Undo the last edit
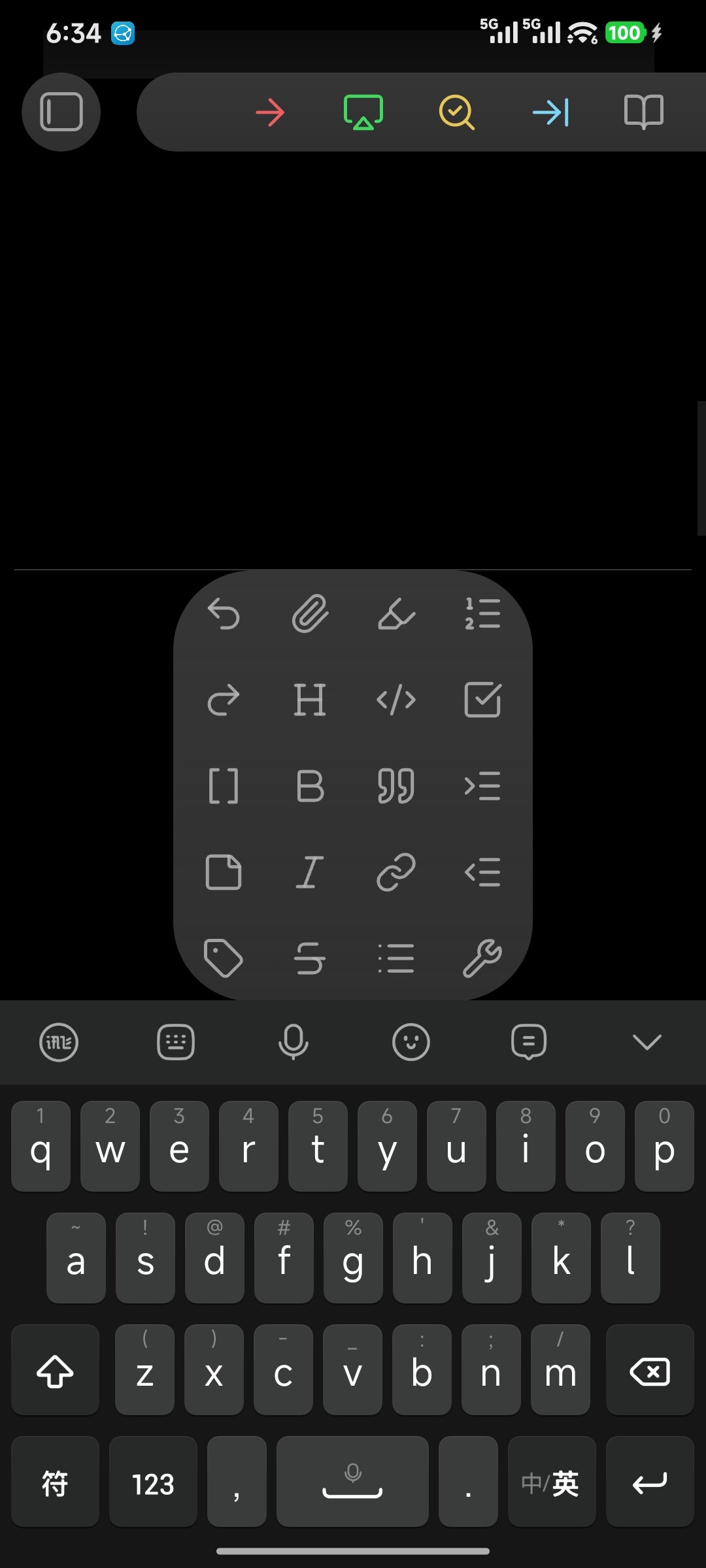 (x=224, y=615)
